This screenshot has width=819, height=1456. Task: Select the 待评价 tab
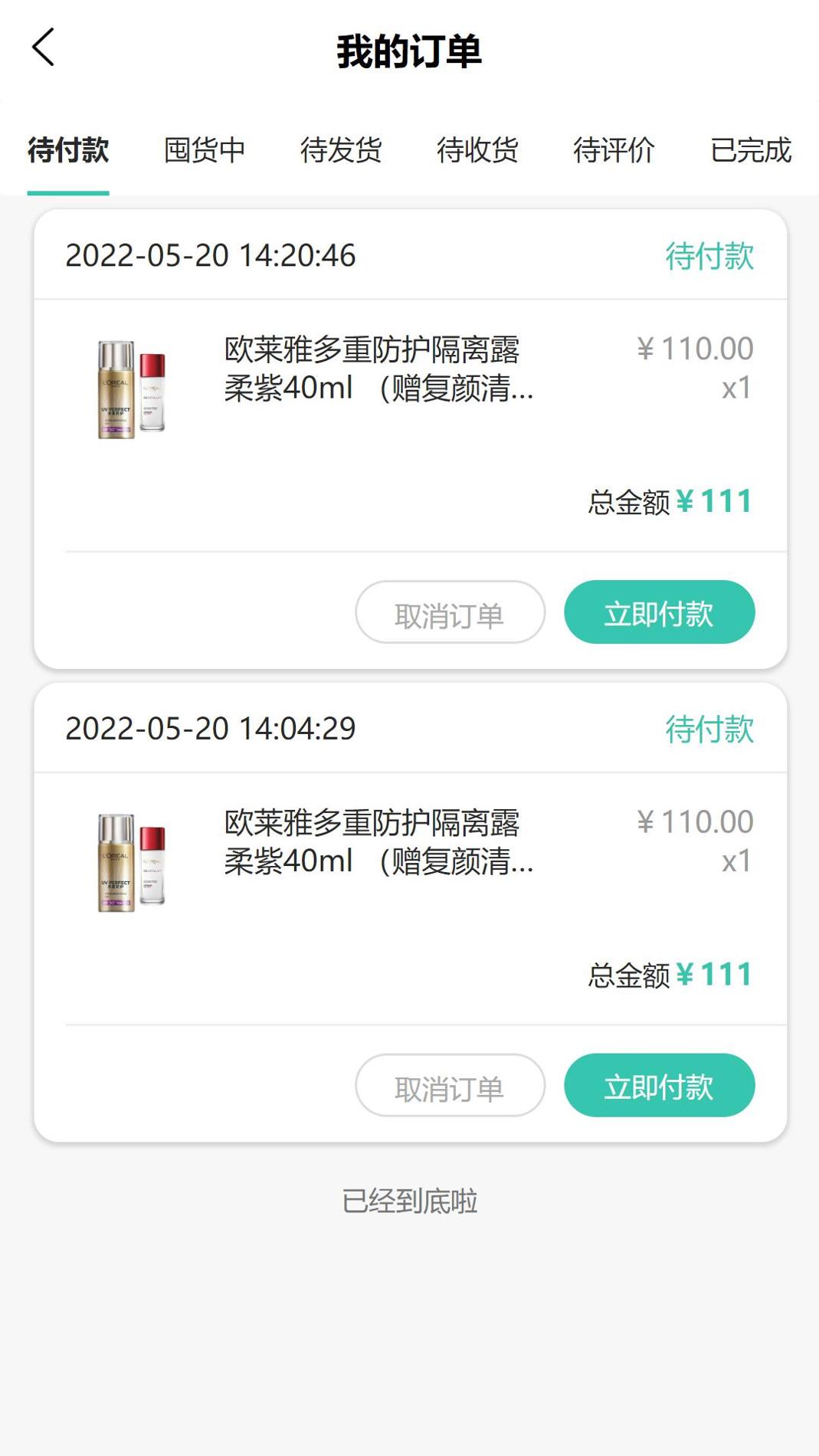coord(614,149)
